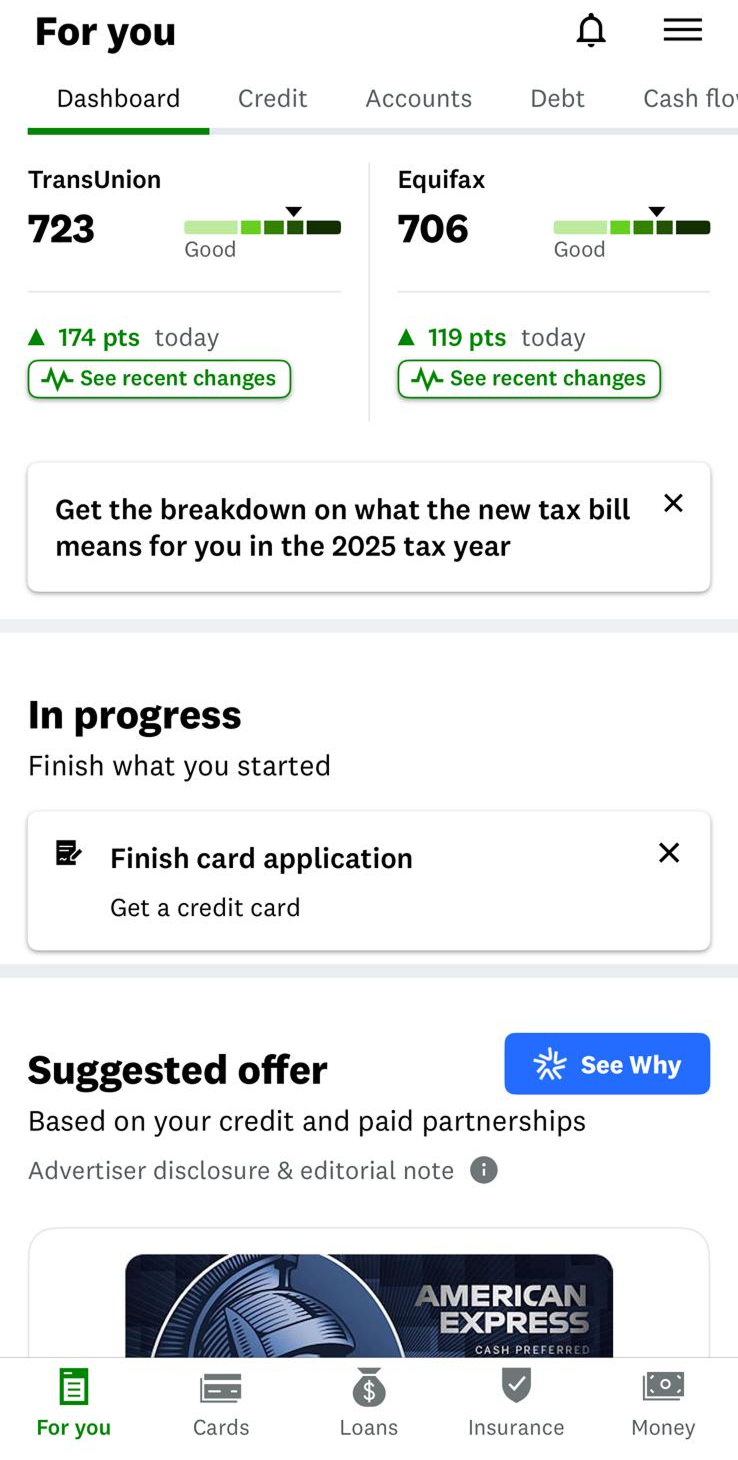Open the Money tab
Image resolution: width=738 pixels, height=1460 pixels.
point(663,1403)
